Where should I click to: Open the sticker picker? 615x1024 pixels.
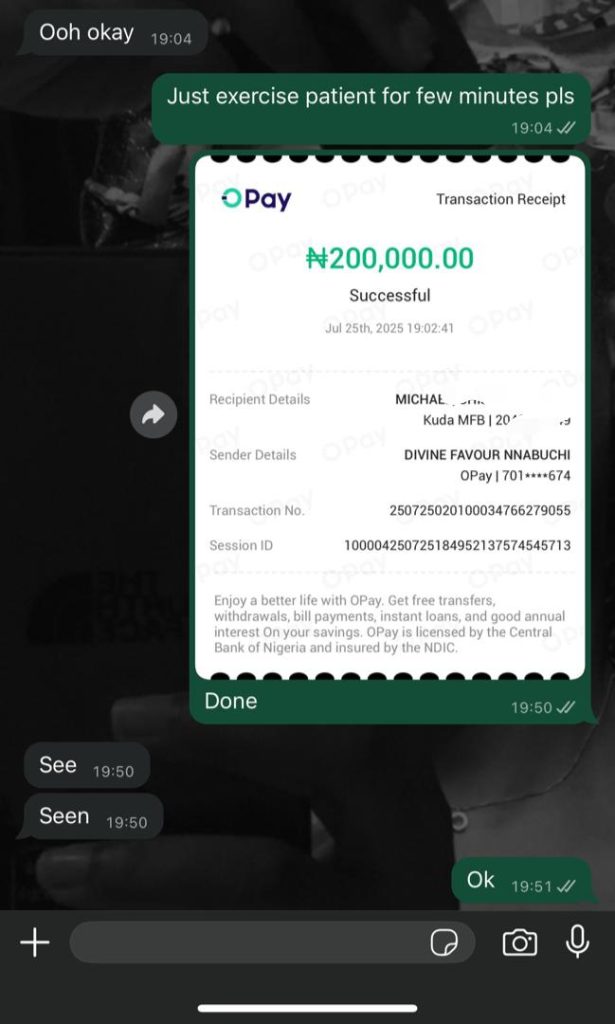[443, 942]
